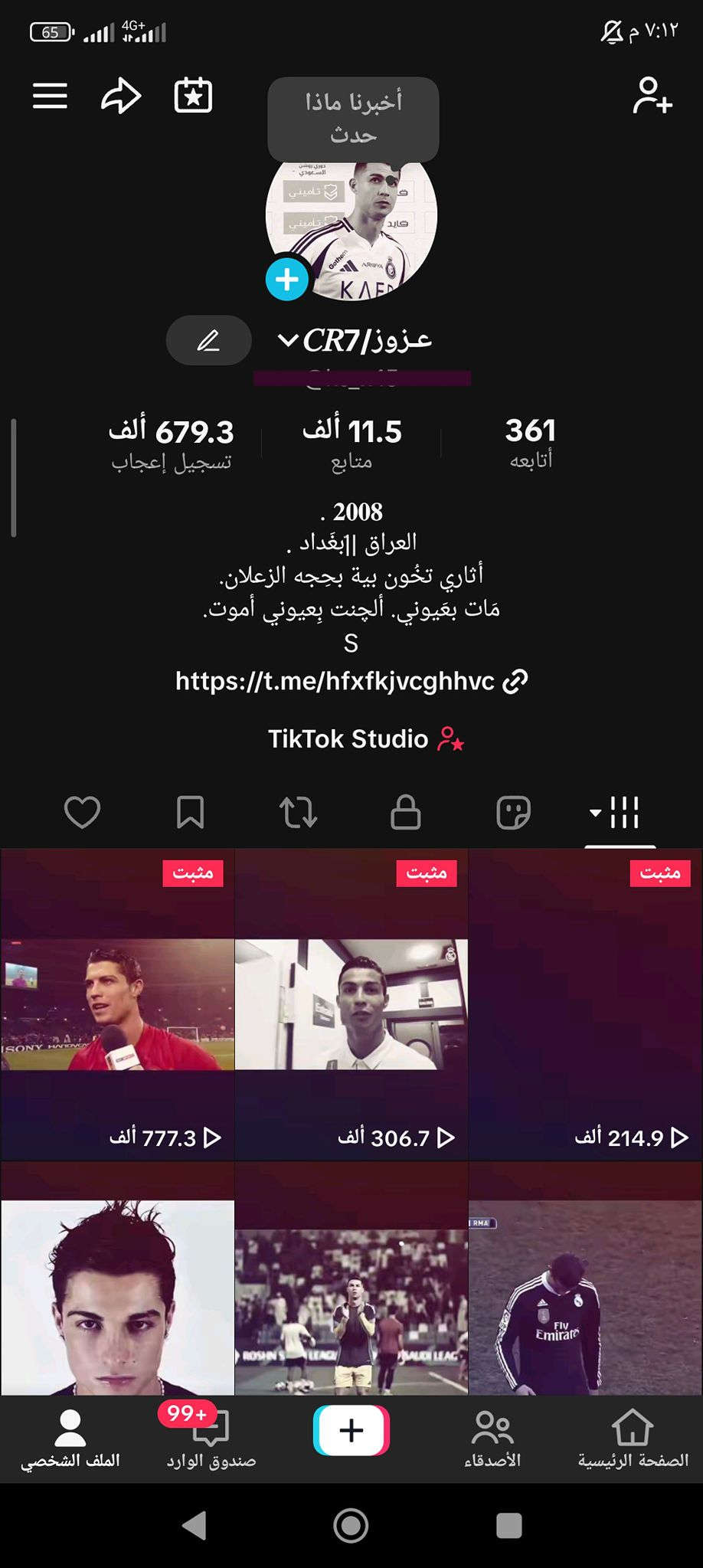Screen dimensions: 703x1568
Task: Switch to the private videos lock tab
Action: (405, 812)
